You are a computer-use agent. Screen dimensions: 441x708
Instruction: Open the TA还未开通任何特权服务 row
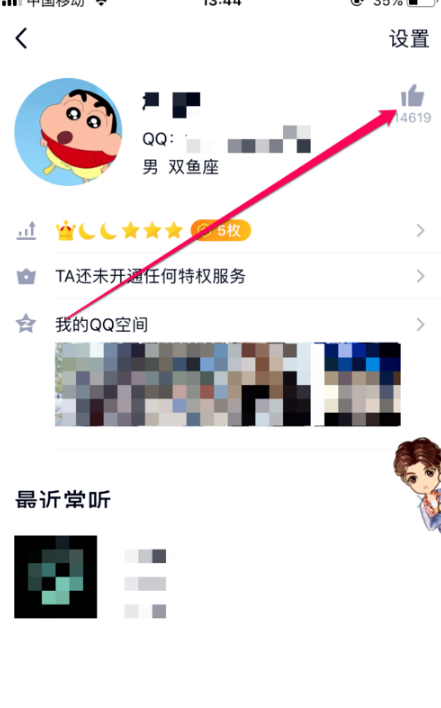(220, 276)
